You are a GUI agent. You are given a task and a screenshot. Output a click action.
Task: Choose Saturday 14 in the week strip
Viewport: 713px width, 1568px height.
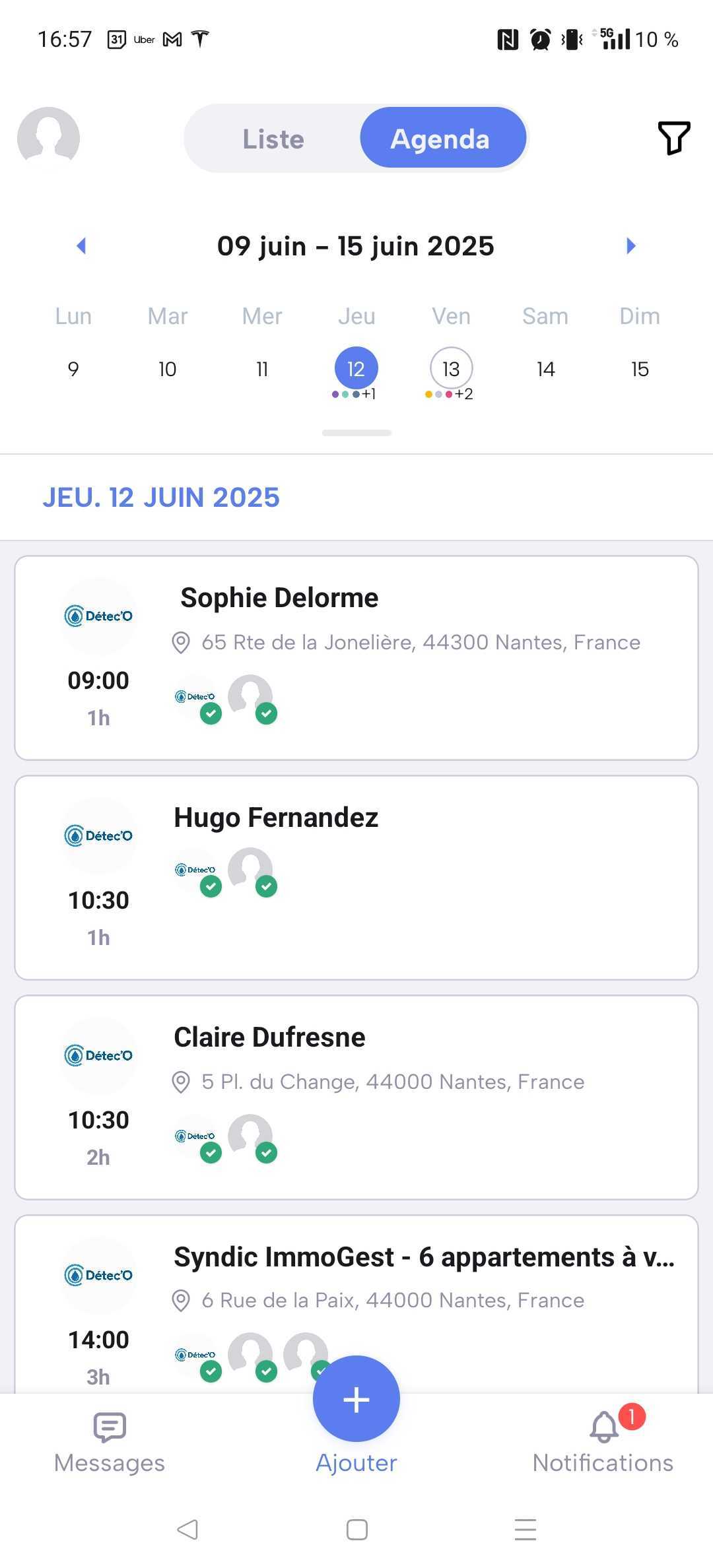click(x=545, y=369)
